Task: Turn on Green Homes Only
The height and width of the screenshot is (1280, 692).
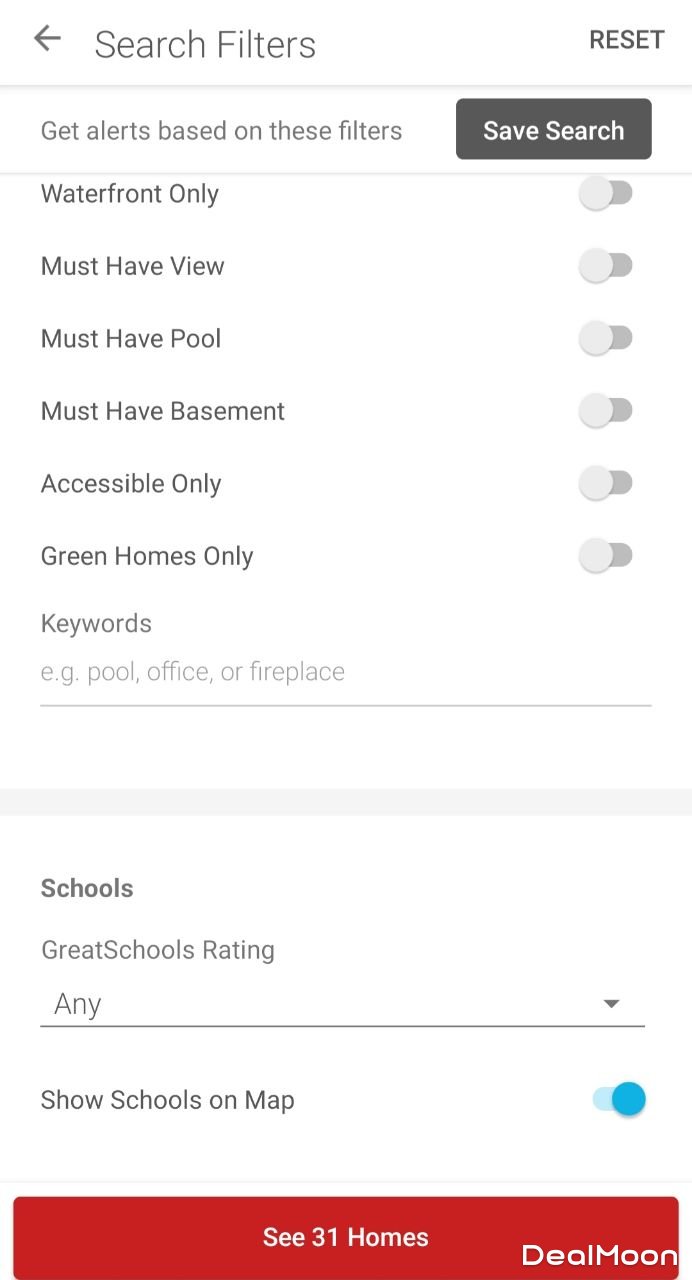Action: (606, 556)
